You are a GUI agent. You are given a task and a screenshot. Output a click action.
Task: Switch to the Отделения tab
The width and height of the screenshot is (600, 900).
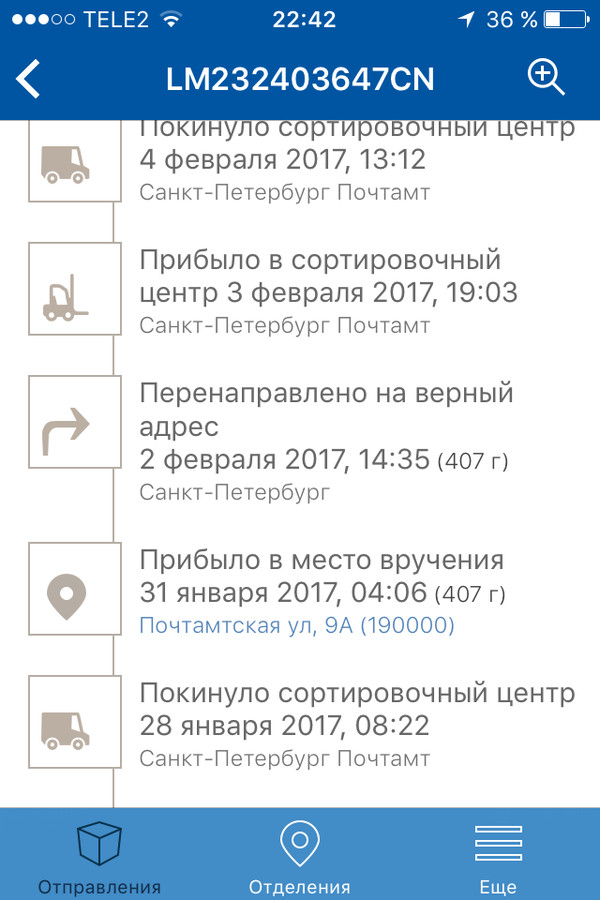tap(299, 856)
